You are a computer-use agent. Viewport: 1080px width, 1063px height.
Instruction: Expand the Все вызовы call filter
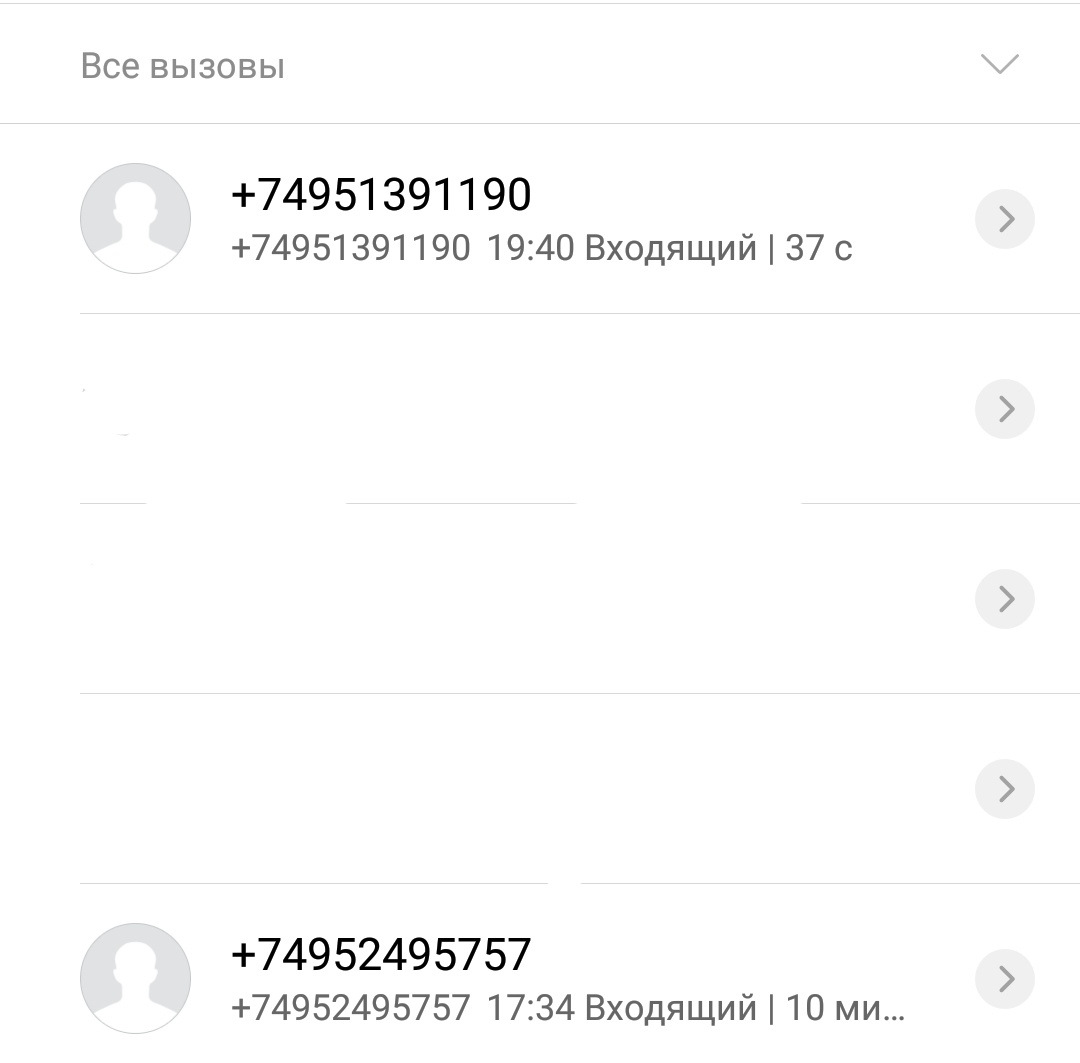point(999,65)
